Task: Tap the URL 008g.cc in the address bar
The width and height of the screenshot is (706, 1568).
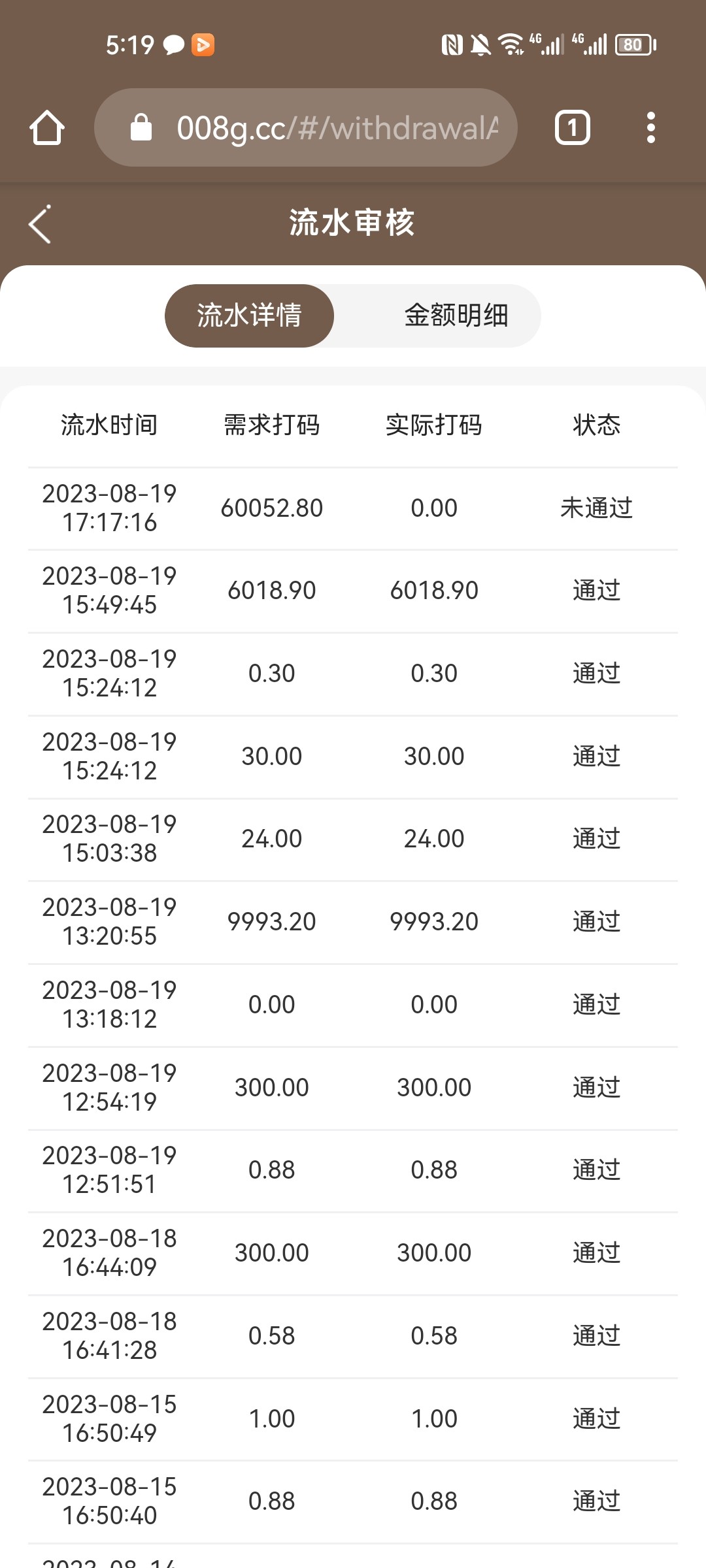Action: (233, 127)
